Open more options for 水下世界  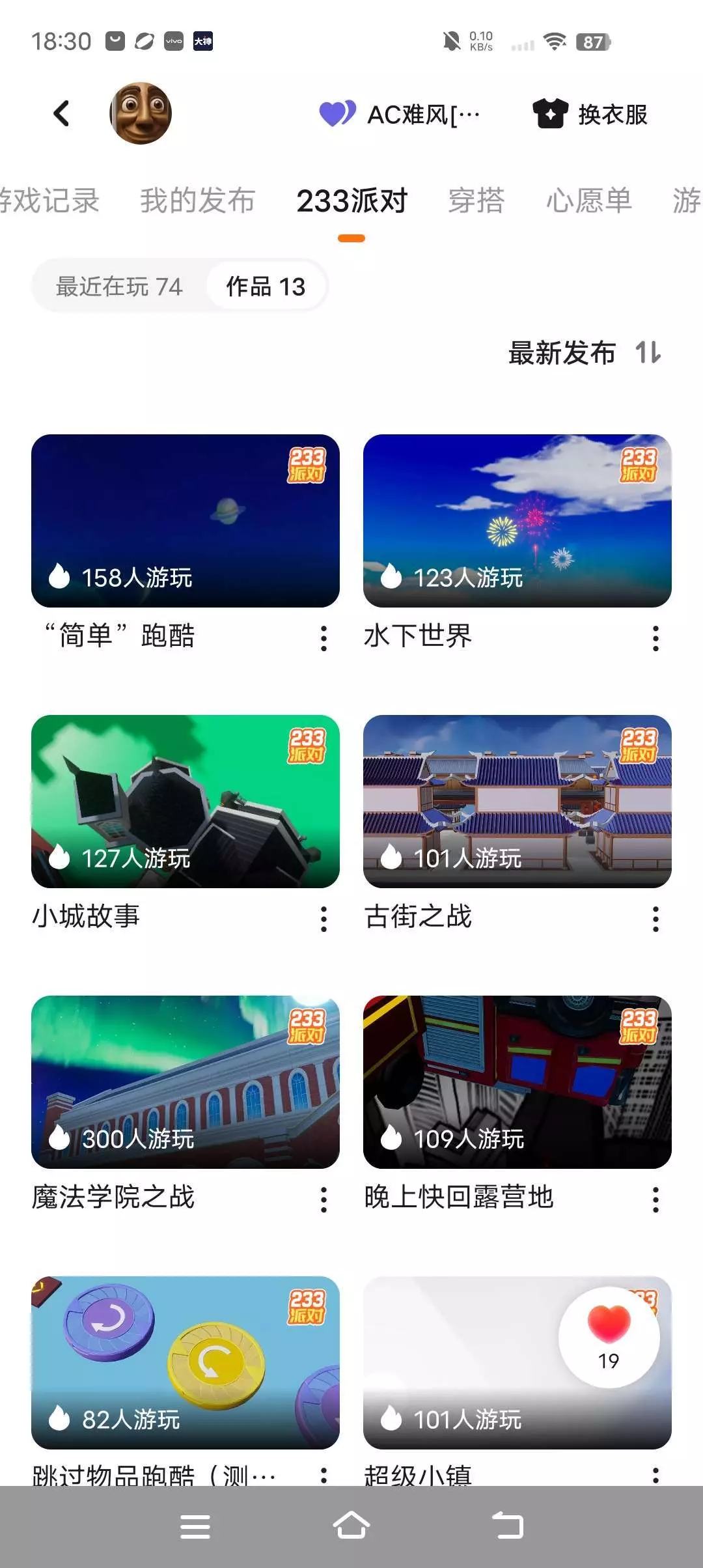pyautogui.click(x=655, y=638)
